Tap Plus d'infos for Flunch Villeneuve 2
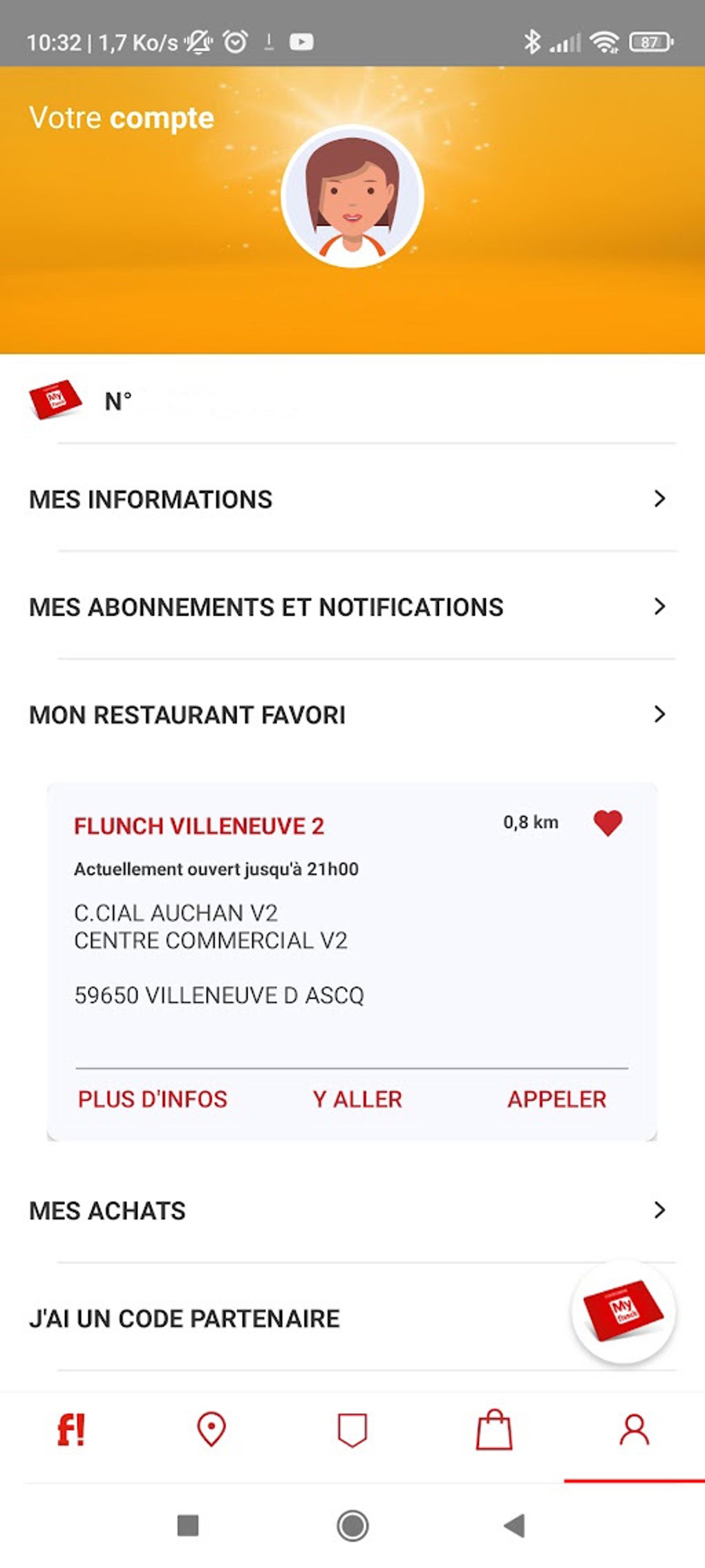705x1568 pixels. (x=153, y=1099)
